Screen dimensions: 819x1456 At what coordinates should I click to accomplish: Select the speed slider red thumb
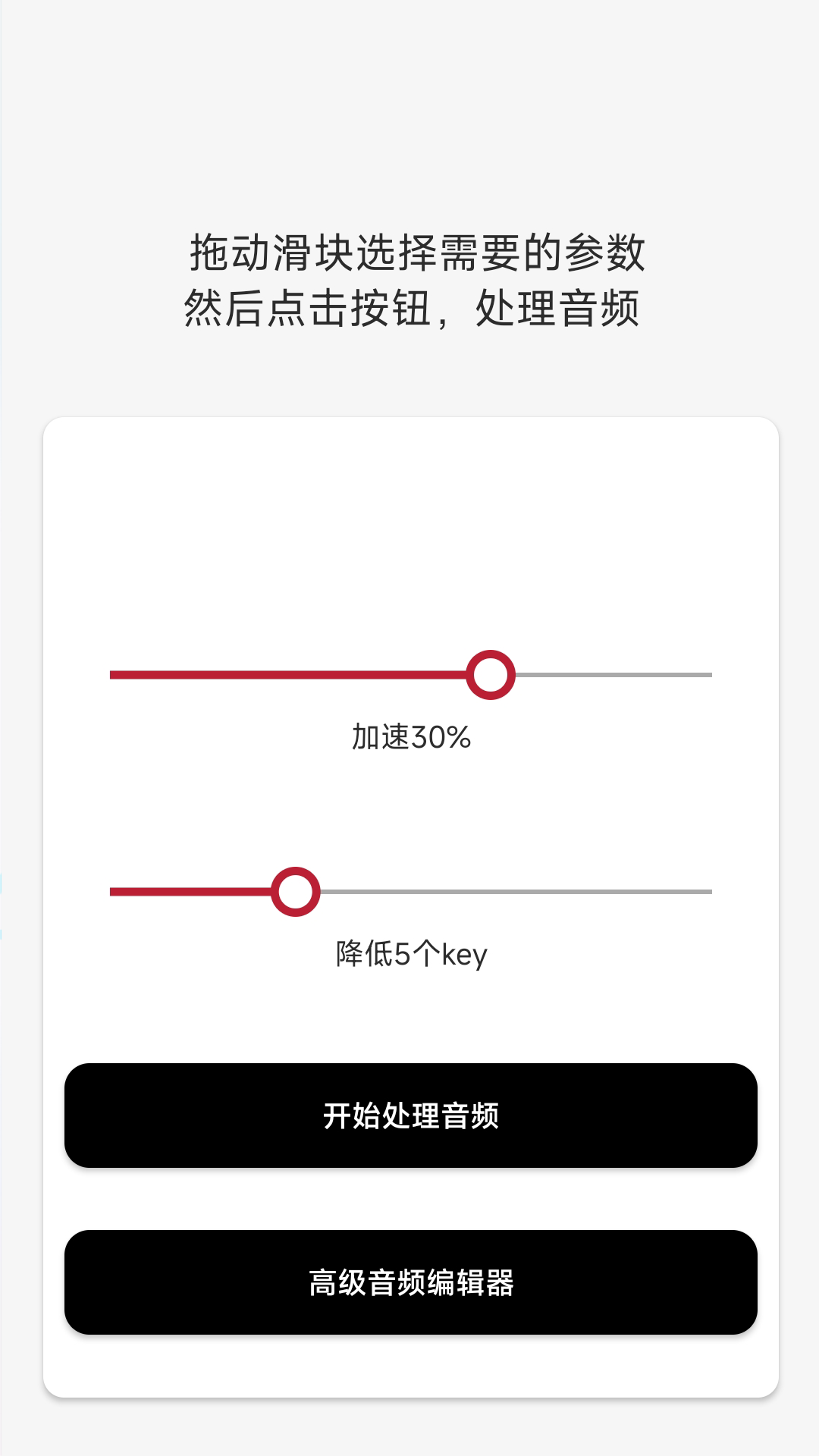(x=490, y=675)
